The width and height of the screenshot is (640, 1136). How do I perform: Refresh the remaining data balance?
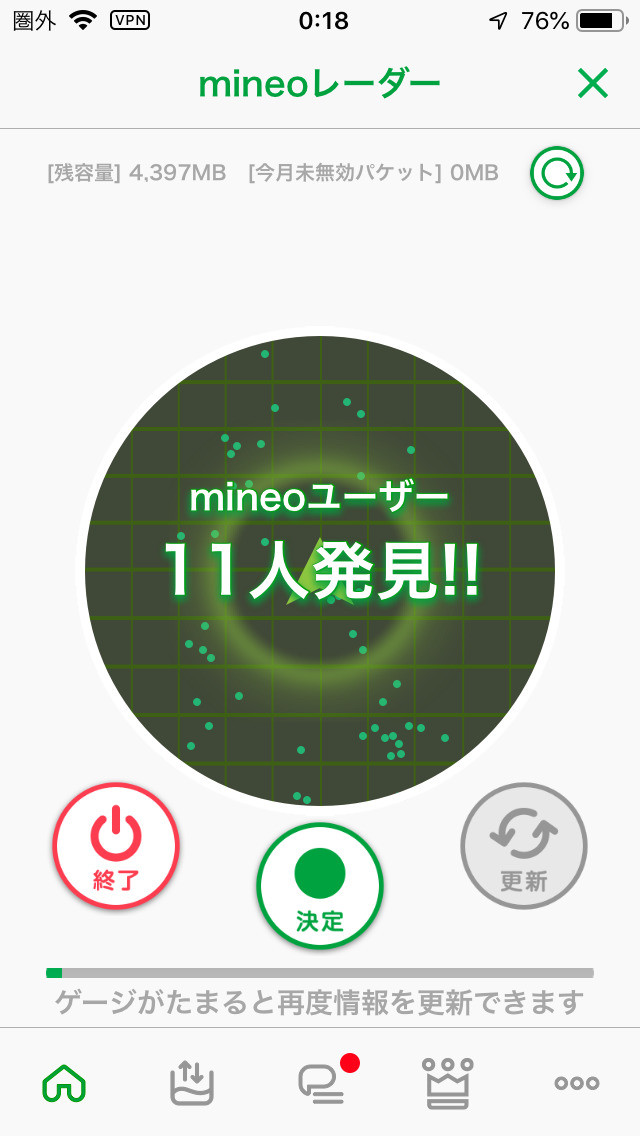click(557, 174)
